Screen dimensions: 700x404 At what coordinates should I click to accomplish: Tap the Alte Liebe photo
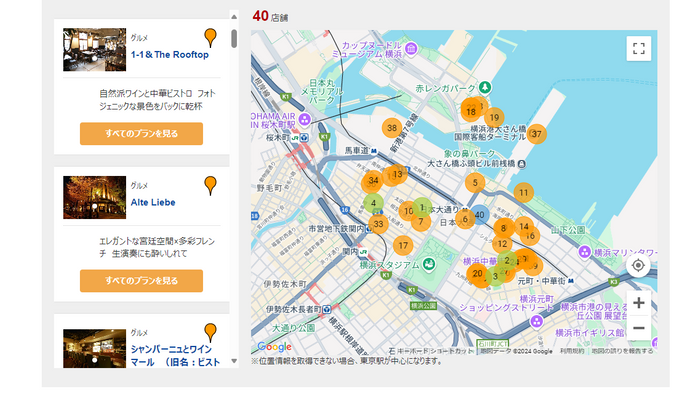[94, 197]
